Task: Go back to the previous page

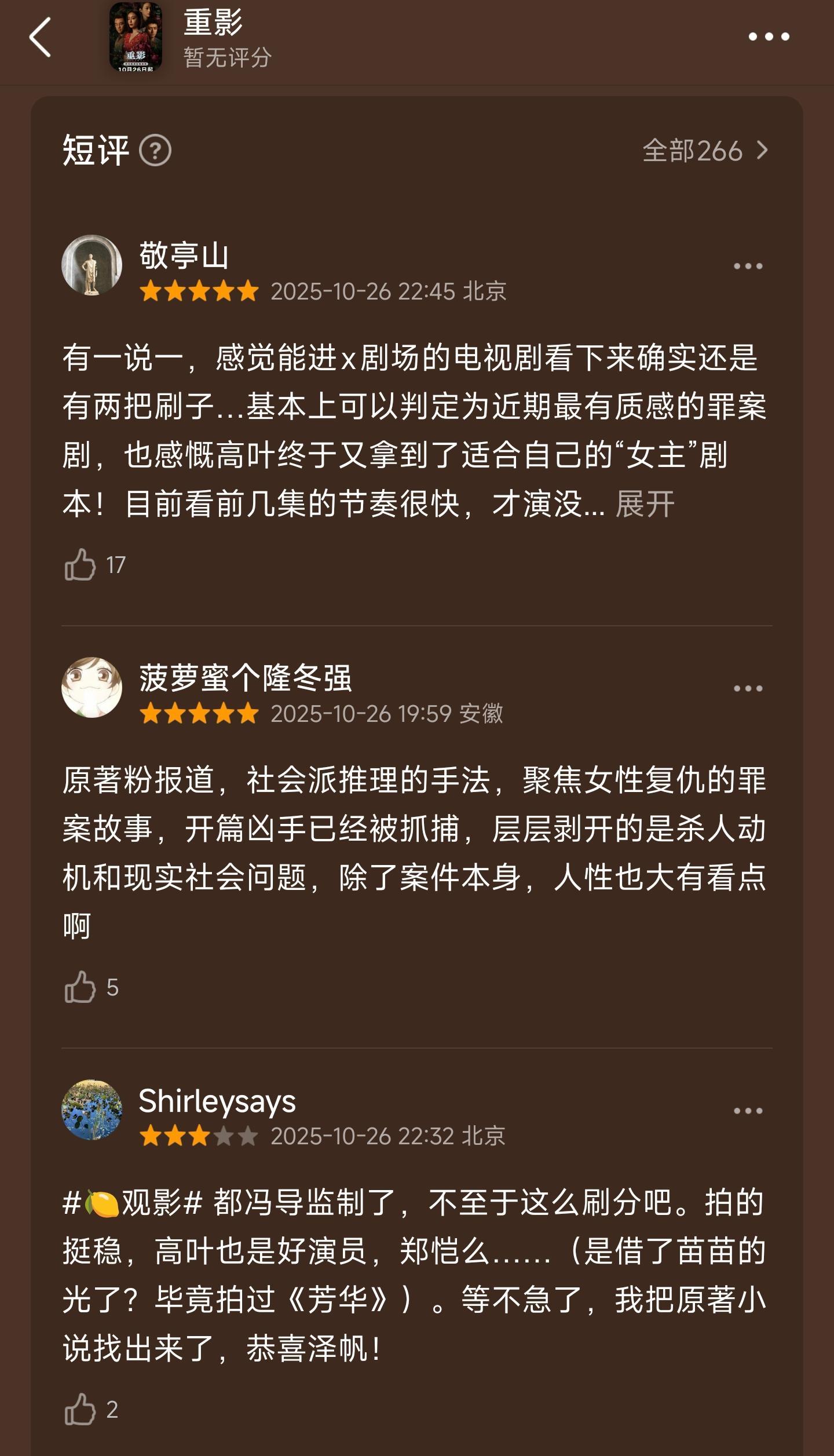Action: [40, 37]
